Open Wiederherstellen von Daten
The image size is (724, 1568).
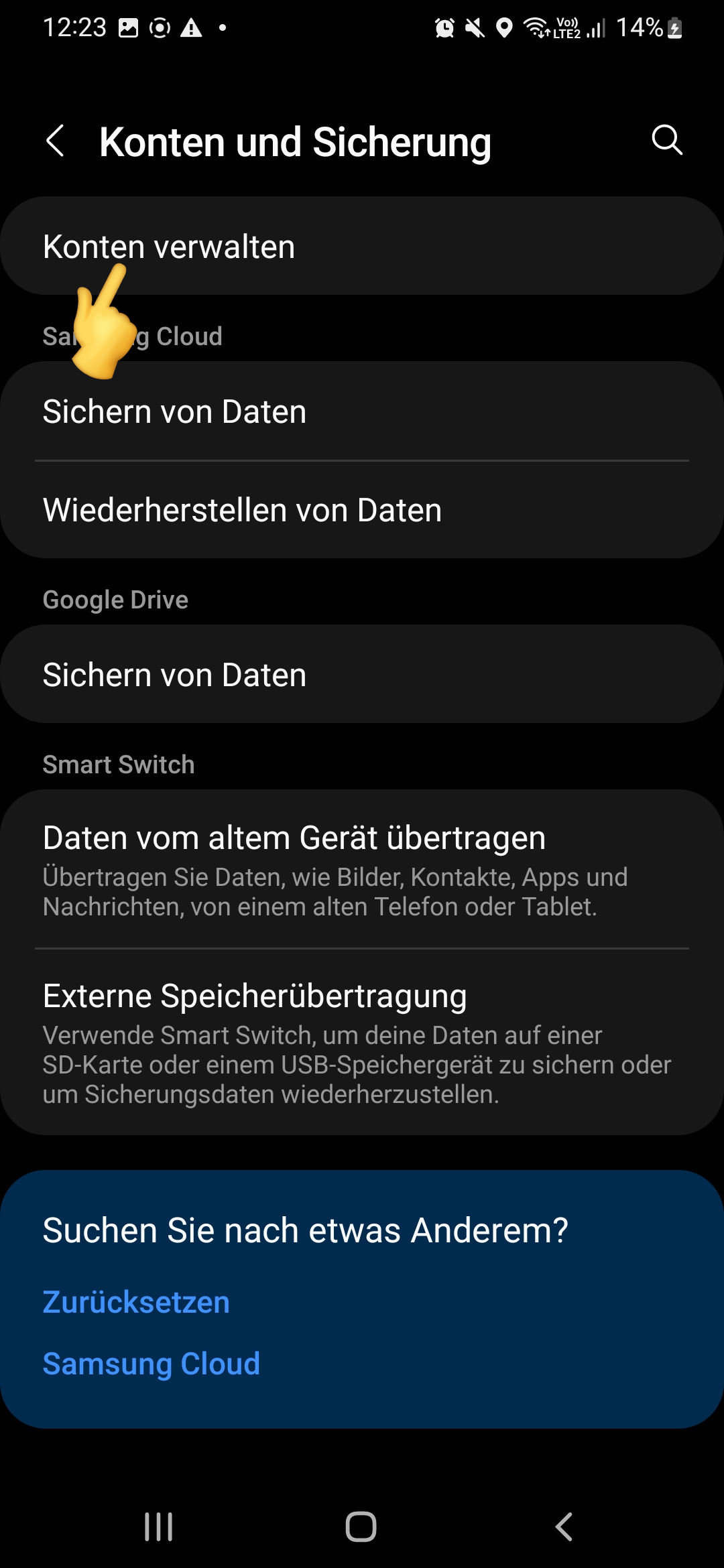(x=362, y=509)
